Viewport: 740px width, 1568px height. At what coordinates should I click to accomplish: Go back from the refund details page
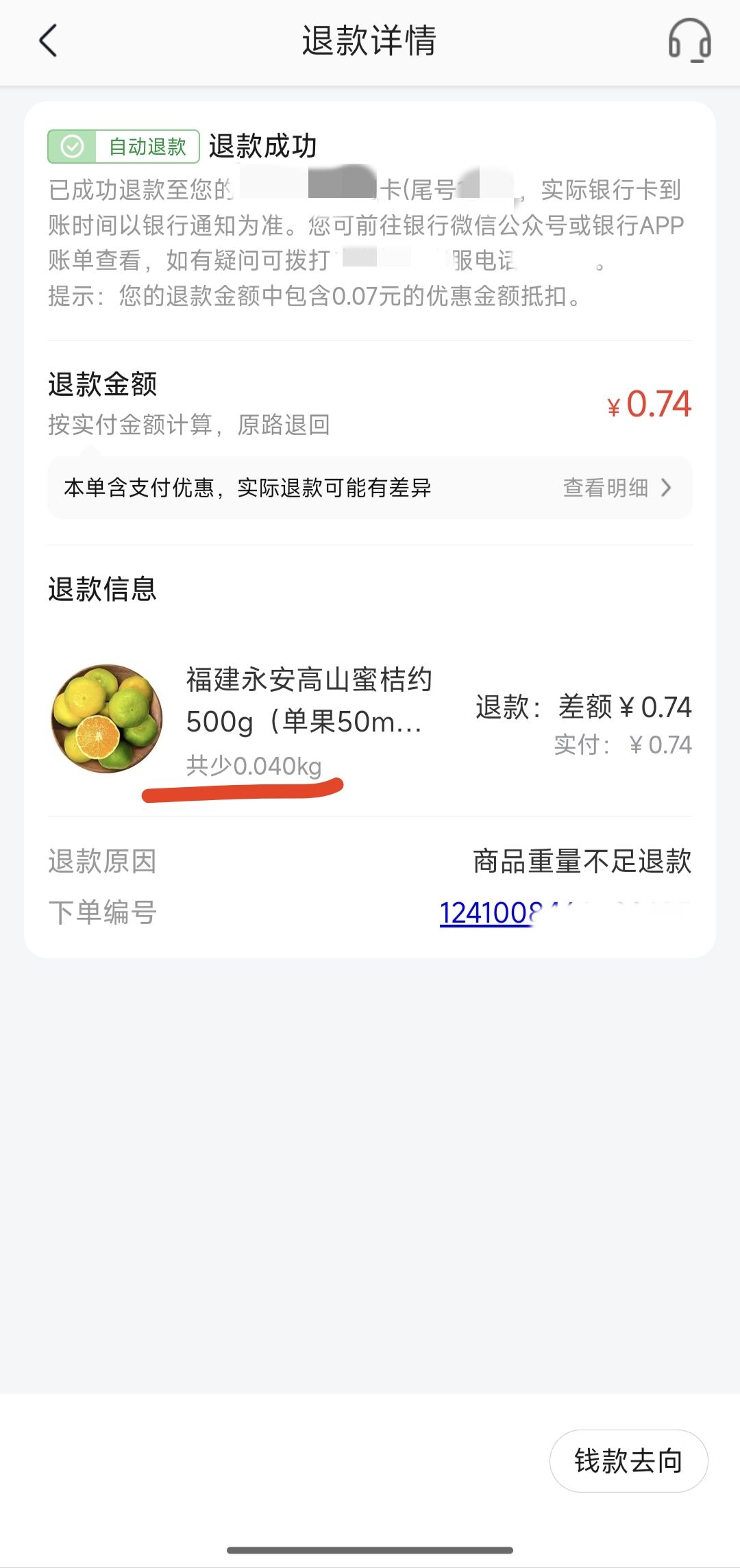[x=48, y=41]
